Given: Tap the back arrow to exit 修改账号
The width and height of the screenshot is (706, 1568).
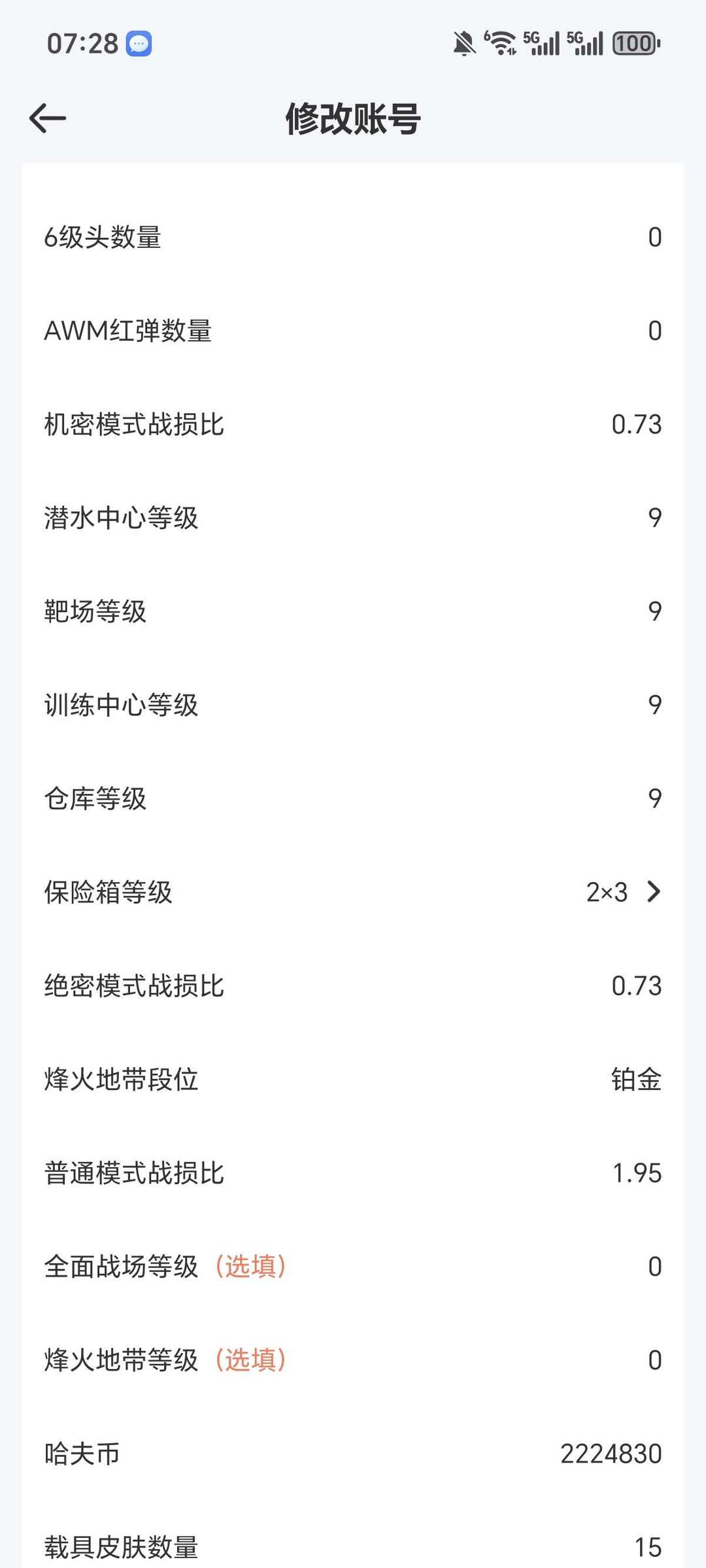Looking at the screenshot, I should (46, 118).
